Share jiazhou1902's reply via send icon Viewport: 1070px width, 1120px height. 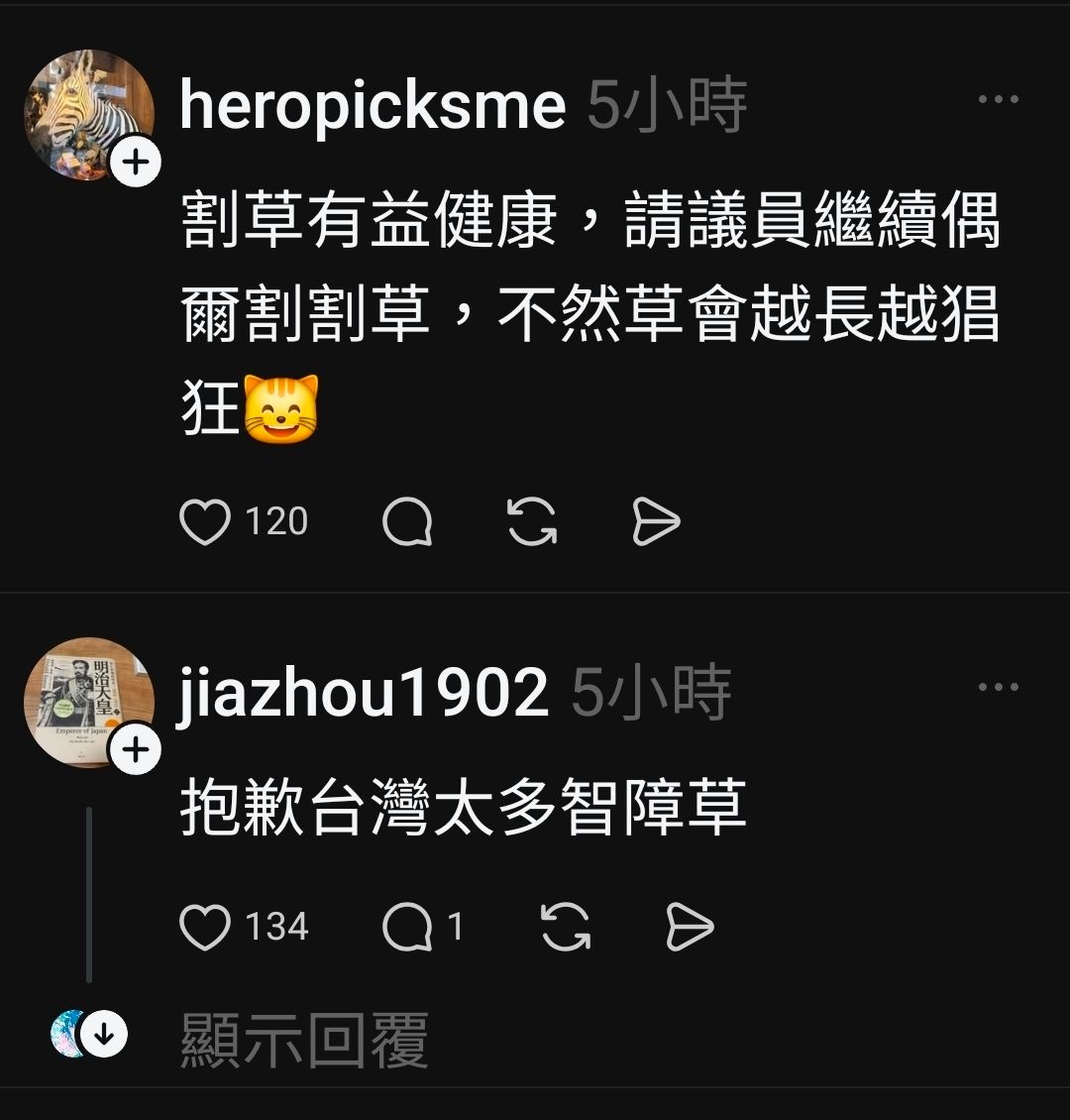pos(690,928)
